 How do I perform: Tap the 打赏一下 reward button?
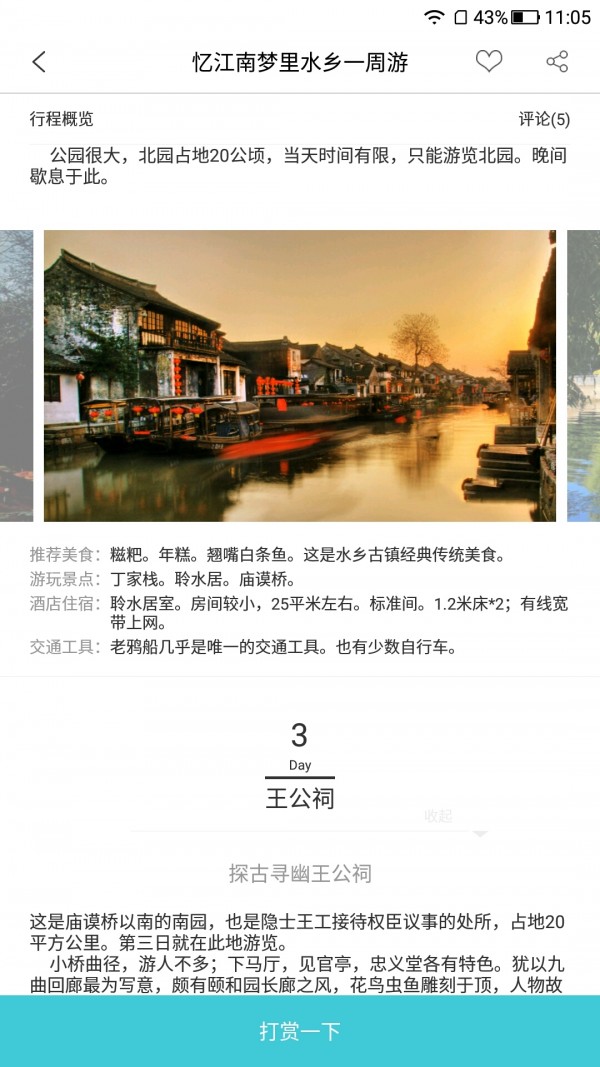point(300,1031)
